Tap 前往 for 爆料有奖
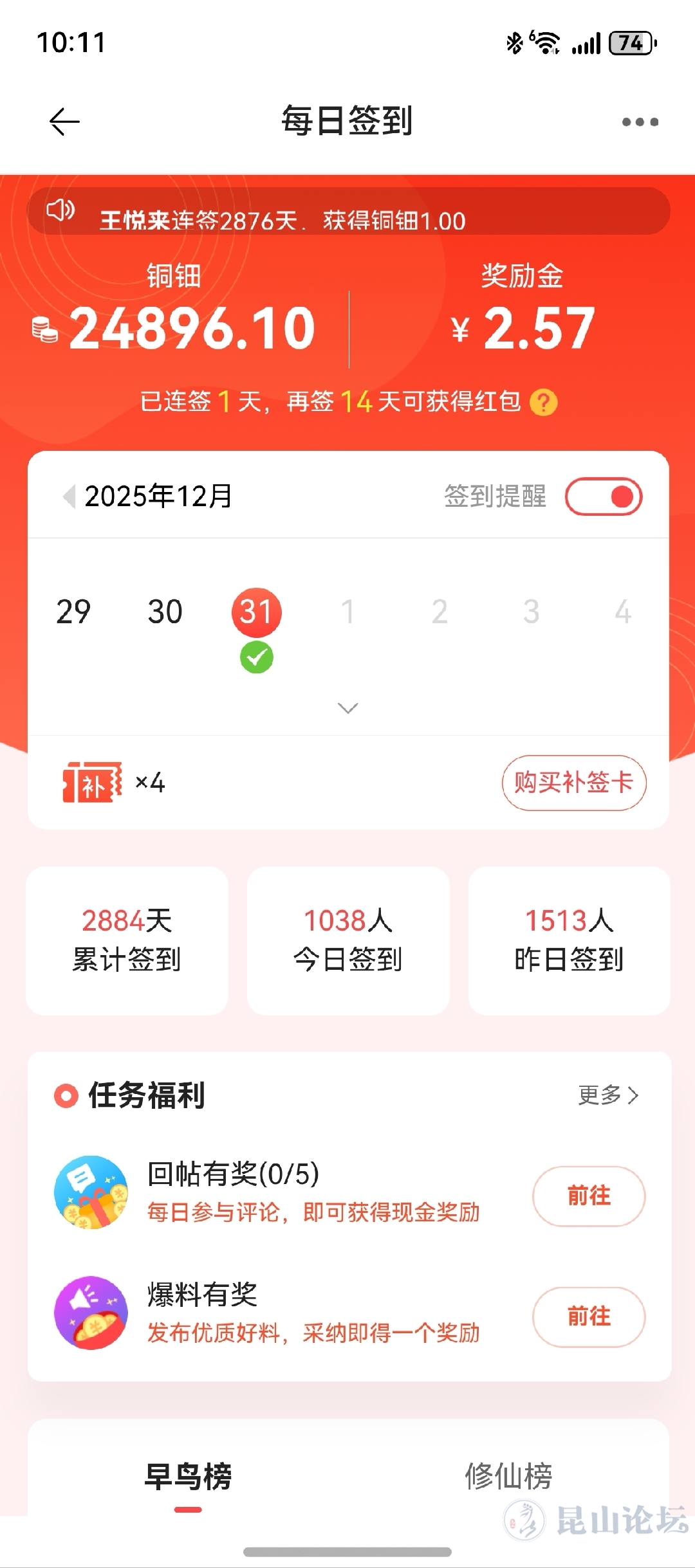Viewport: 695px width, 1568px height. pyautogui.click(x=588, y=1317)
